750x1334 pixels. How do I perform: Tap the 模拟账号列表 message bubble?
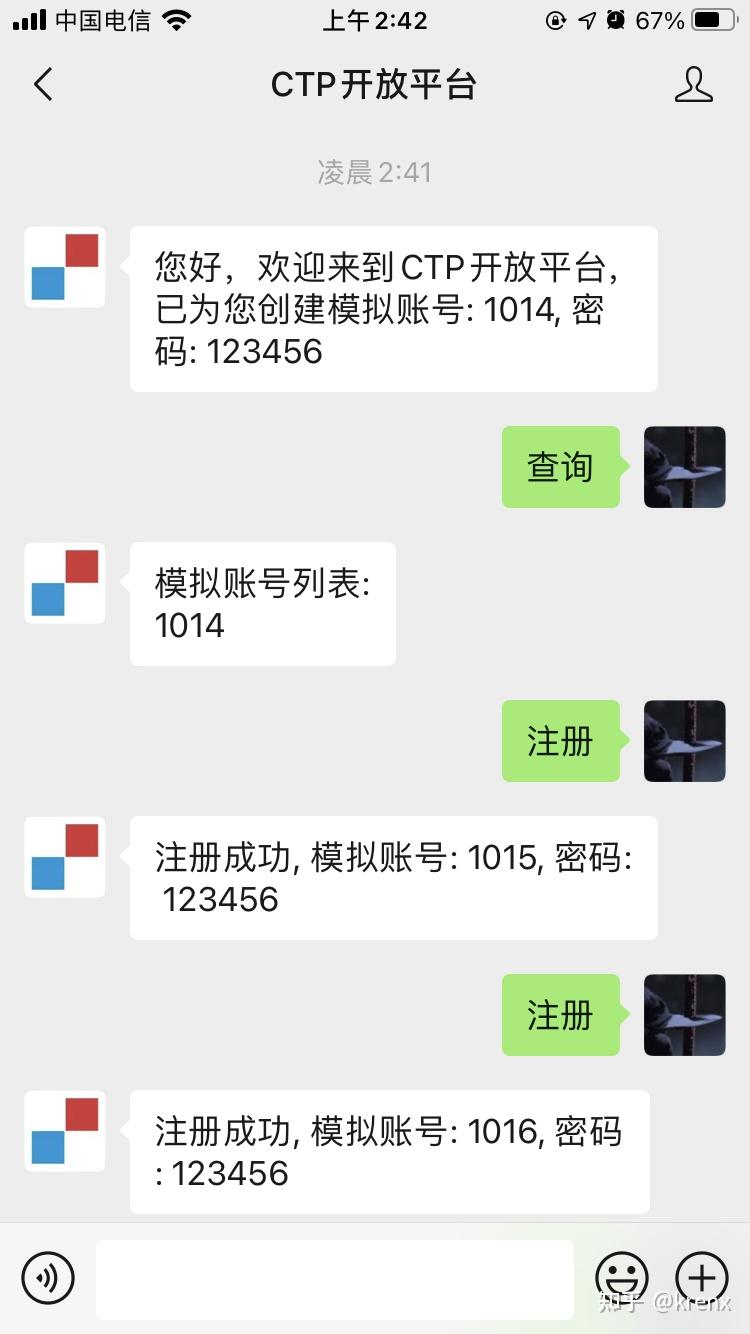click(x=262, y=603)
